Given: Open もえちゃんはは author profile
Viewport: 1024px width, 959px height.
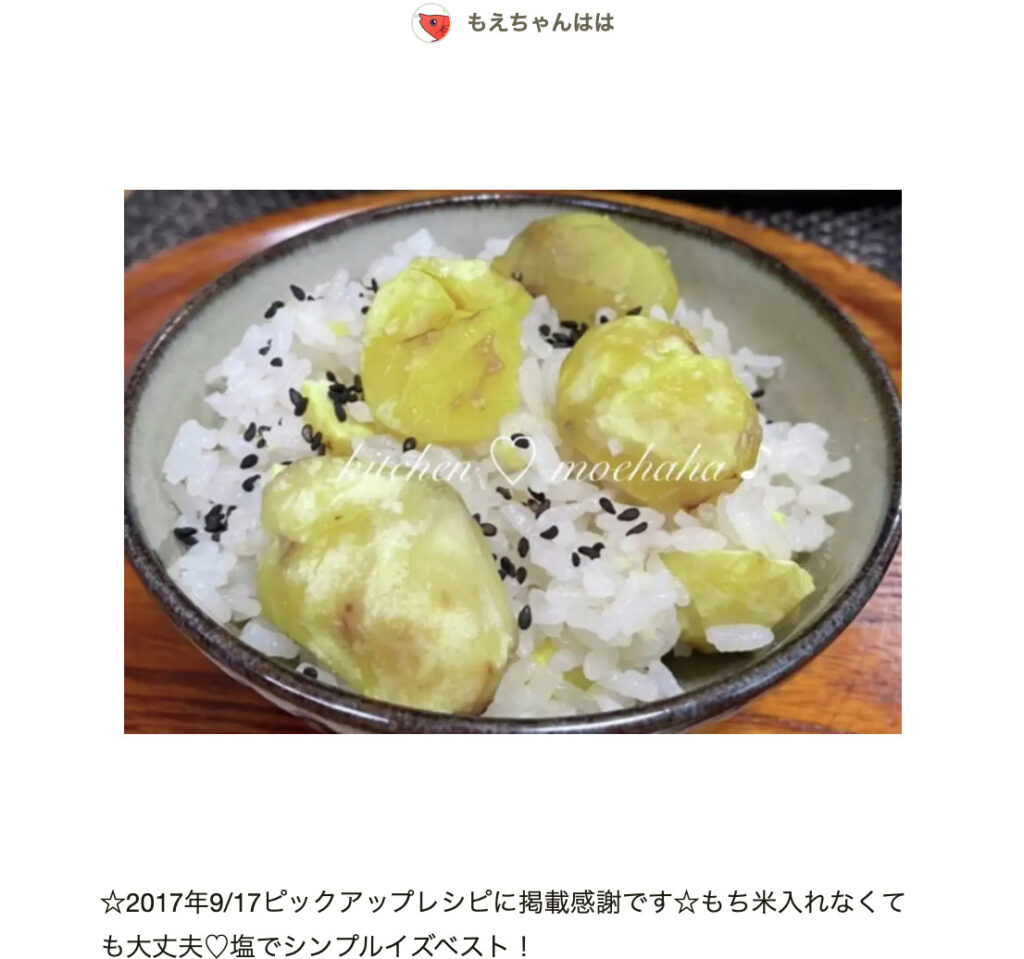Looking at the screenshot, I should (x=539, y=22).
